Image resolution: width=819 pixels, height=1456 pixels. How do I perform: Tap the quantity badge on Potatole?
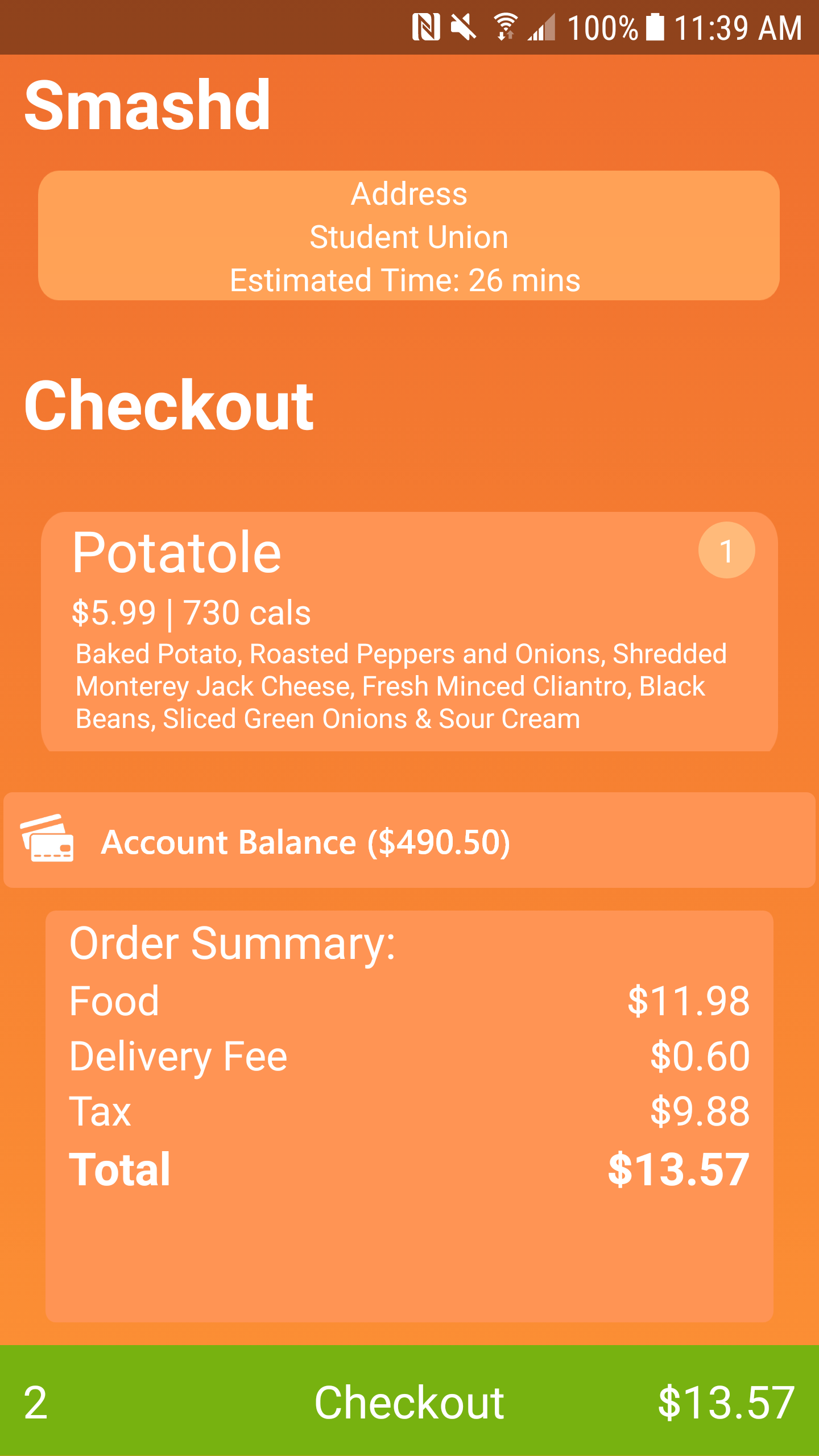coord(726,551)
